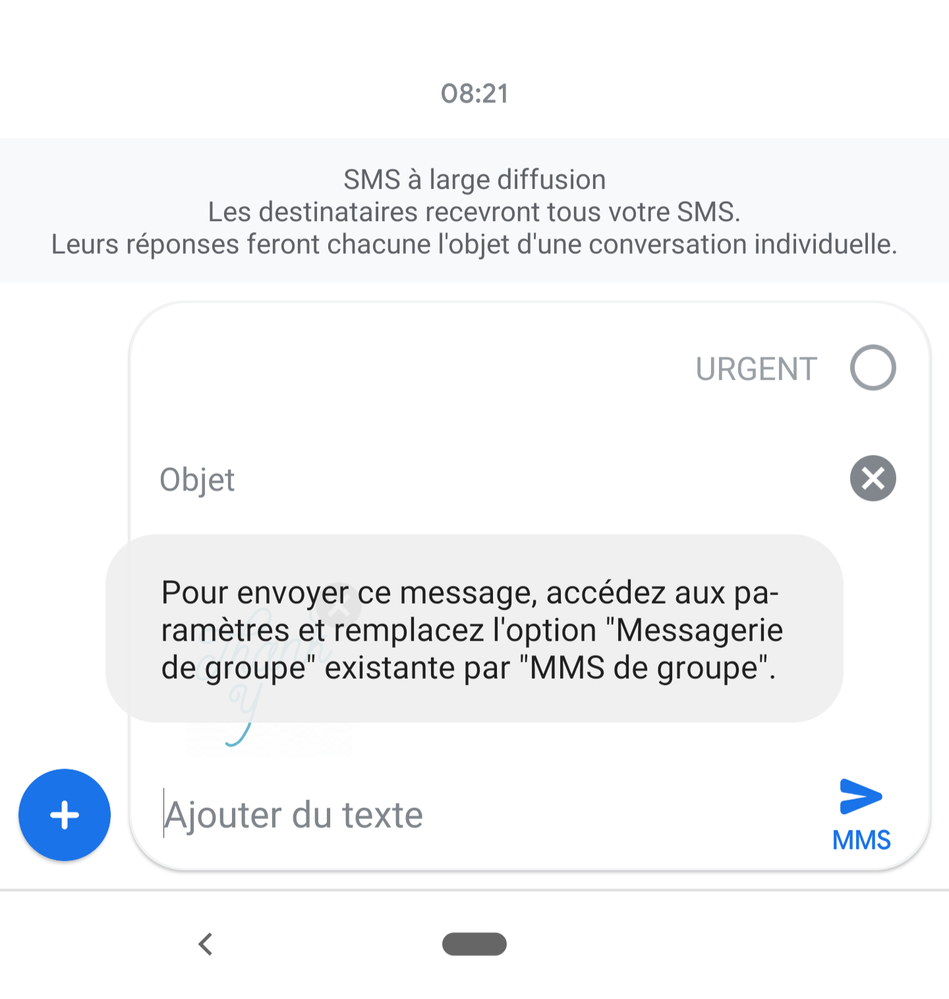Tap the Objet subject field
Image resolution: width=949 pixels, height=999 pixels.
[480, 480]
